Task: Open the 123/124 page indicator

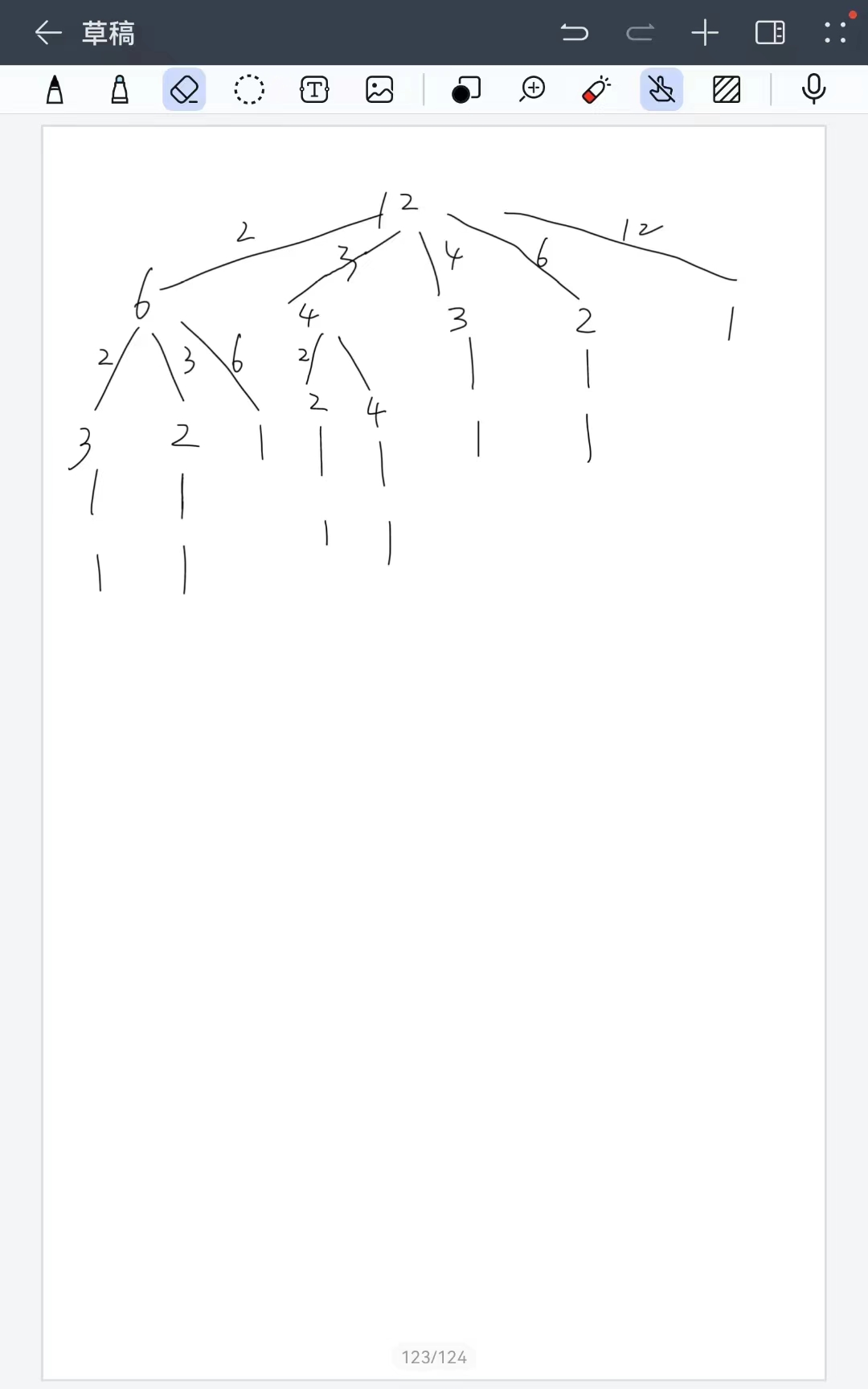Action: coord(434,1357)
